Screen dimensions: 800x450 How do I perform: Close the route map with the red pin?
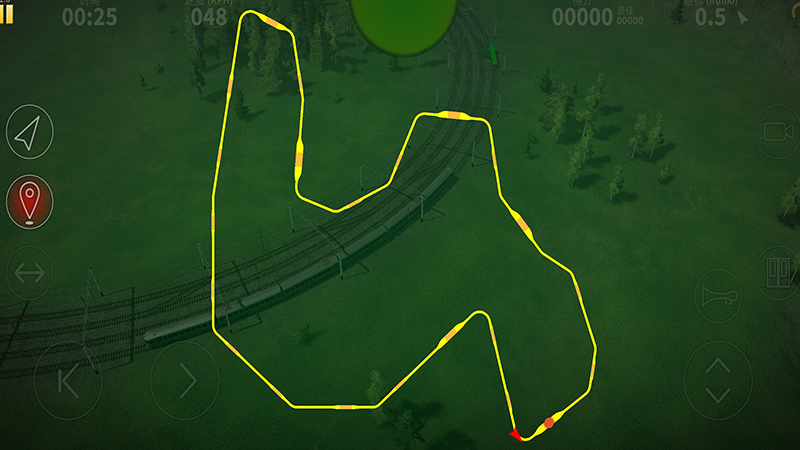(30, 201)
